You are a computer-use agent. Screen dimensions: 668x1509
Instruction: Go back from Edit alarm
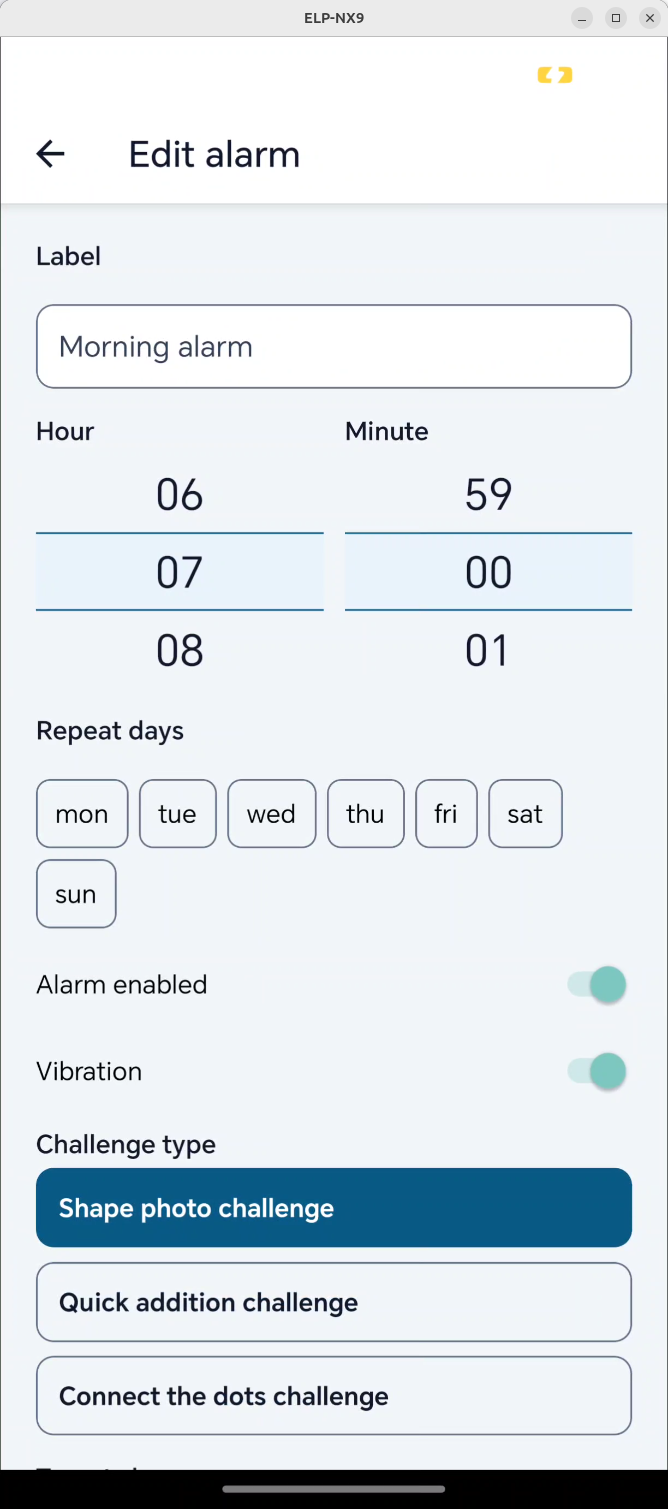pos(50,154)
